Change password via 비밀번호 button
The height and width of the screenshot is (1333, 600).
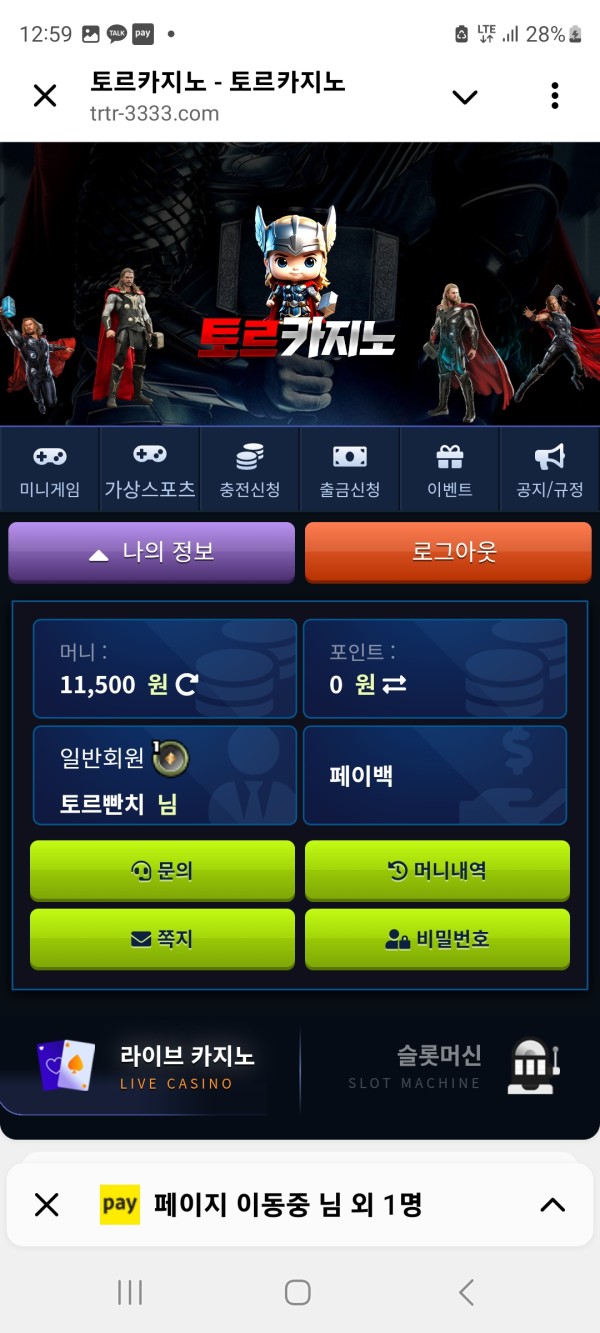[x=437, y=939]
